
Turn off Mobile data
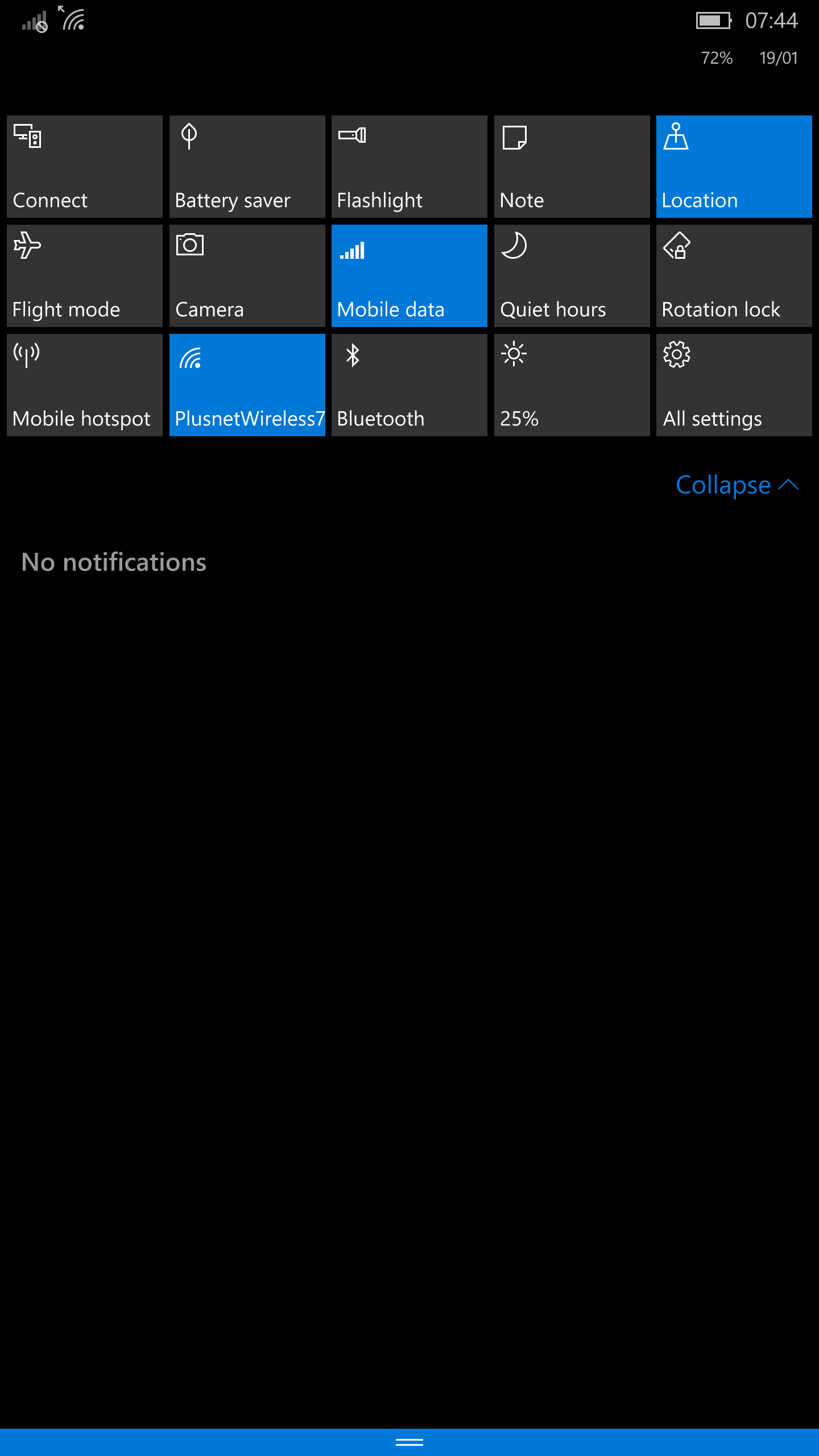[409, 276]
